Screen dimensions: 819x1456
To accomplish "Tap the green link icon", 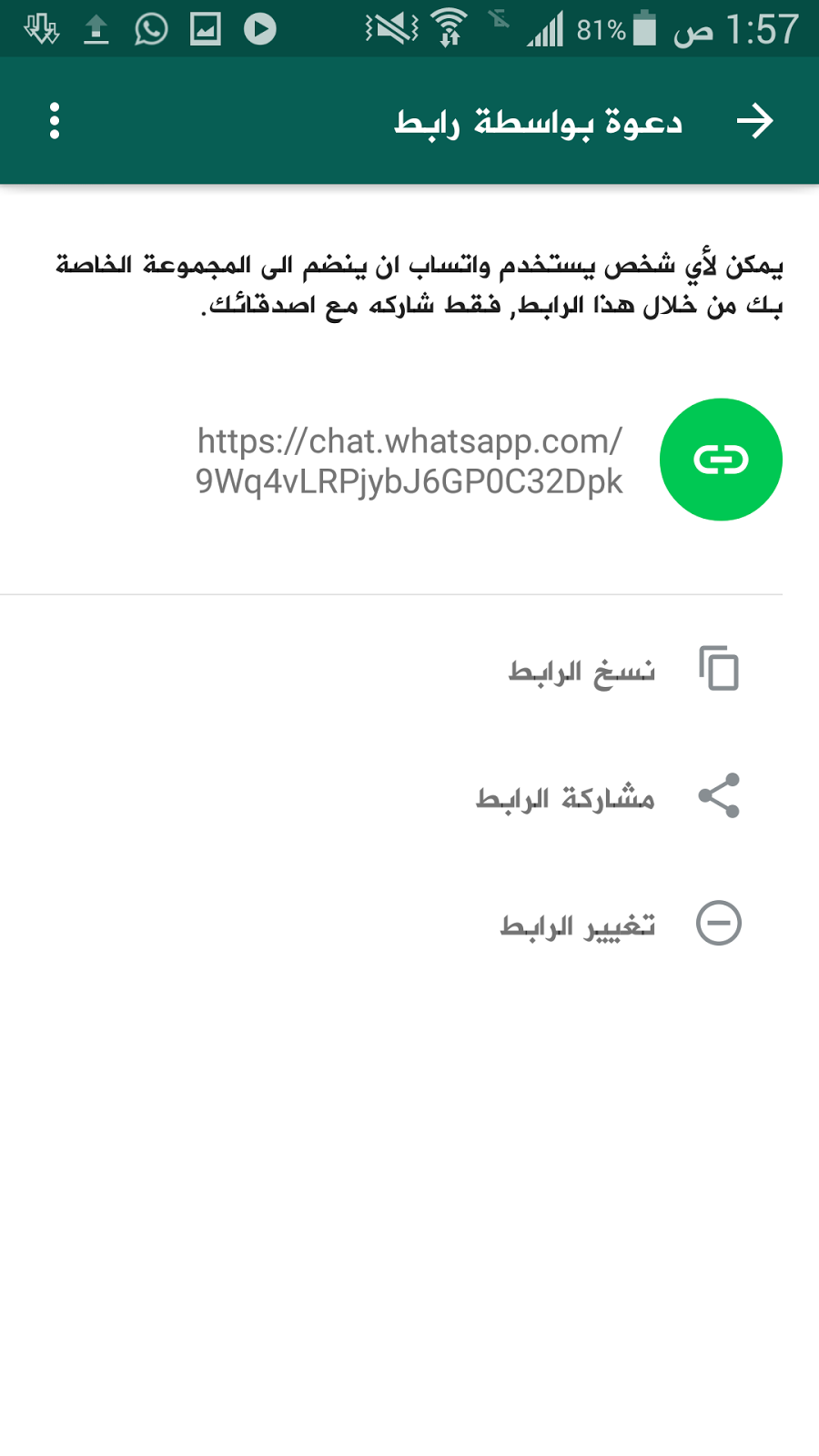I will pos(721,460).
